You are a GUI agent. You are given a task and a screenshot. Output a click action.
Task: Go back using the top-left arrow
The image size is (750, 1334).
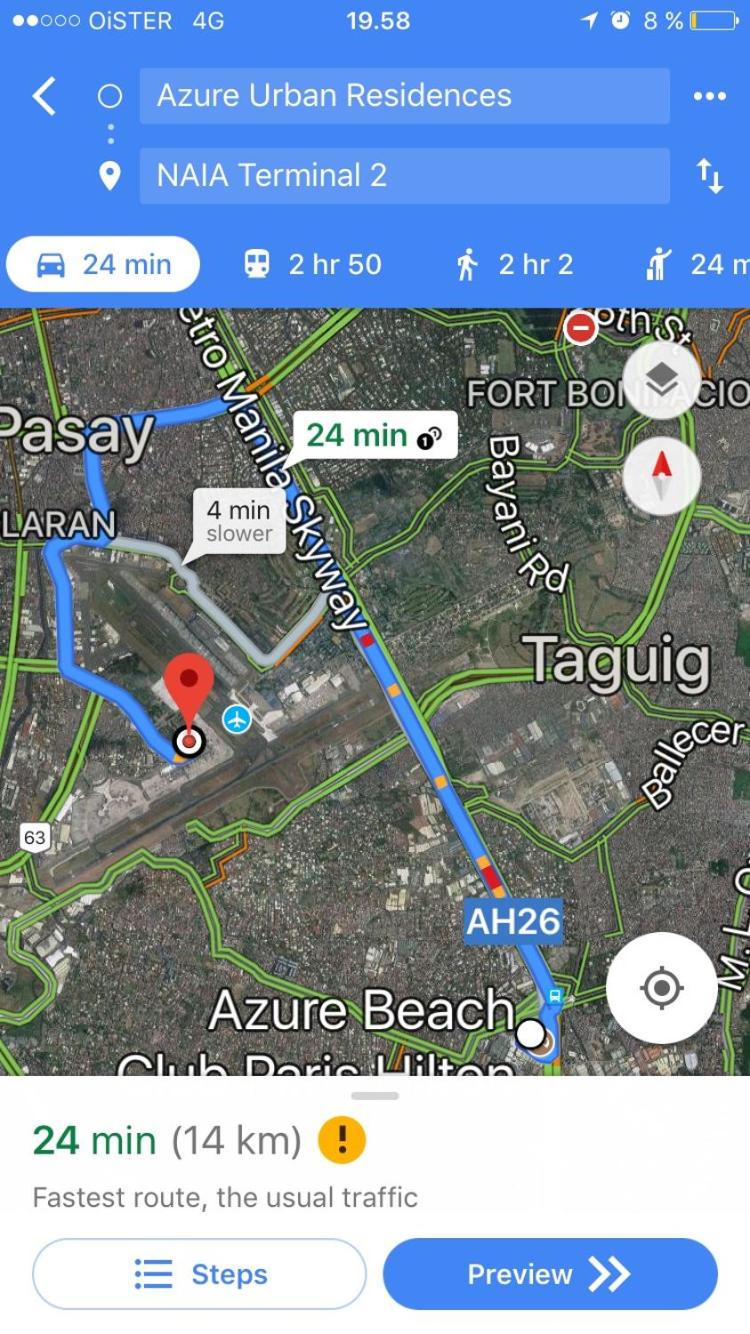(x=45, y=96)
